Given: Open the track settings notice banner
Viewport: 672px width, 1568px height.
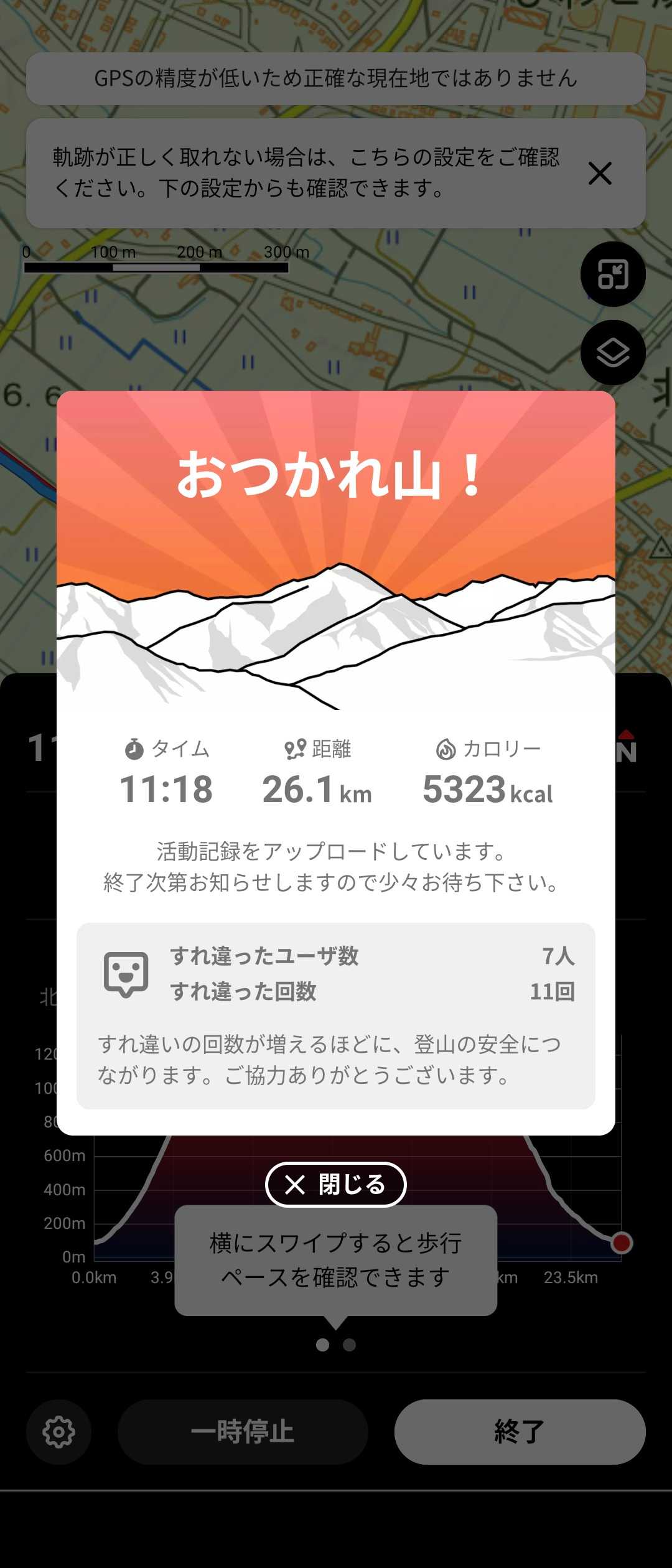Looking at the screenshot, I should (305, 173).
